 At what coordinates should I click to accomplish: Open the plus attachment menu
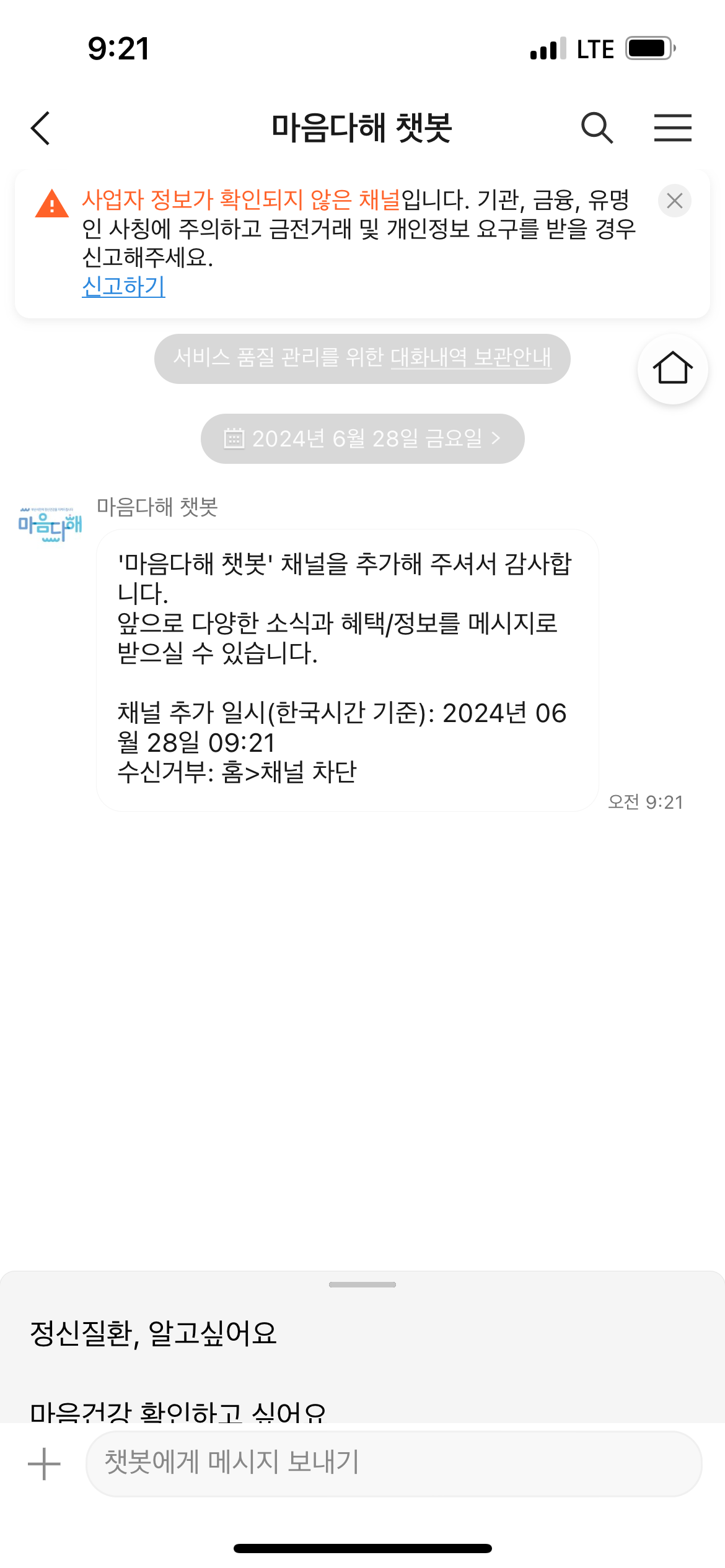(x=45, y=1464)
